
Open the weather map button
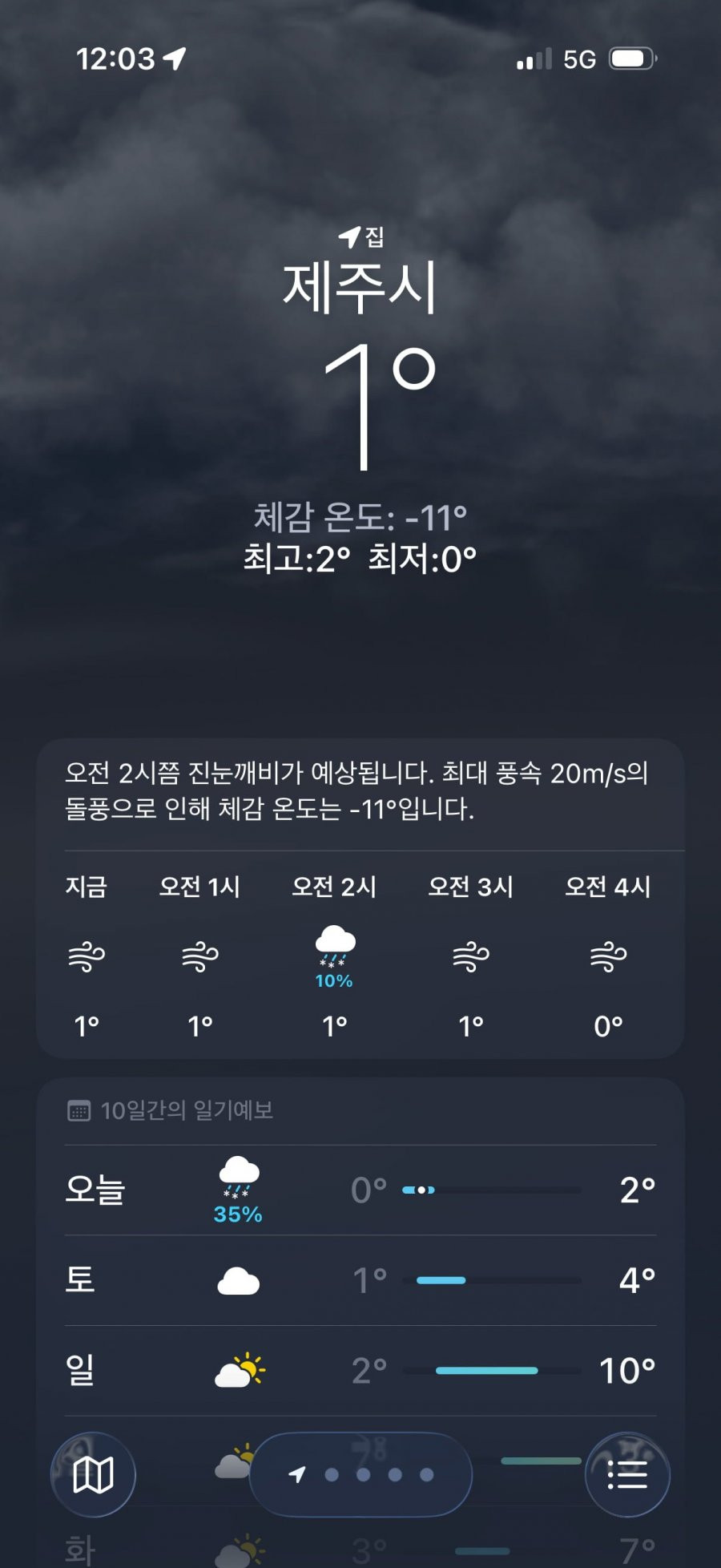pyautogui.click(x=93, y=1474)
